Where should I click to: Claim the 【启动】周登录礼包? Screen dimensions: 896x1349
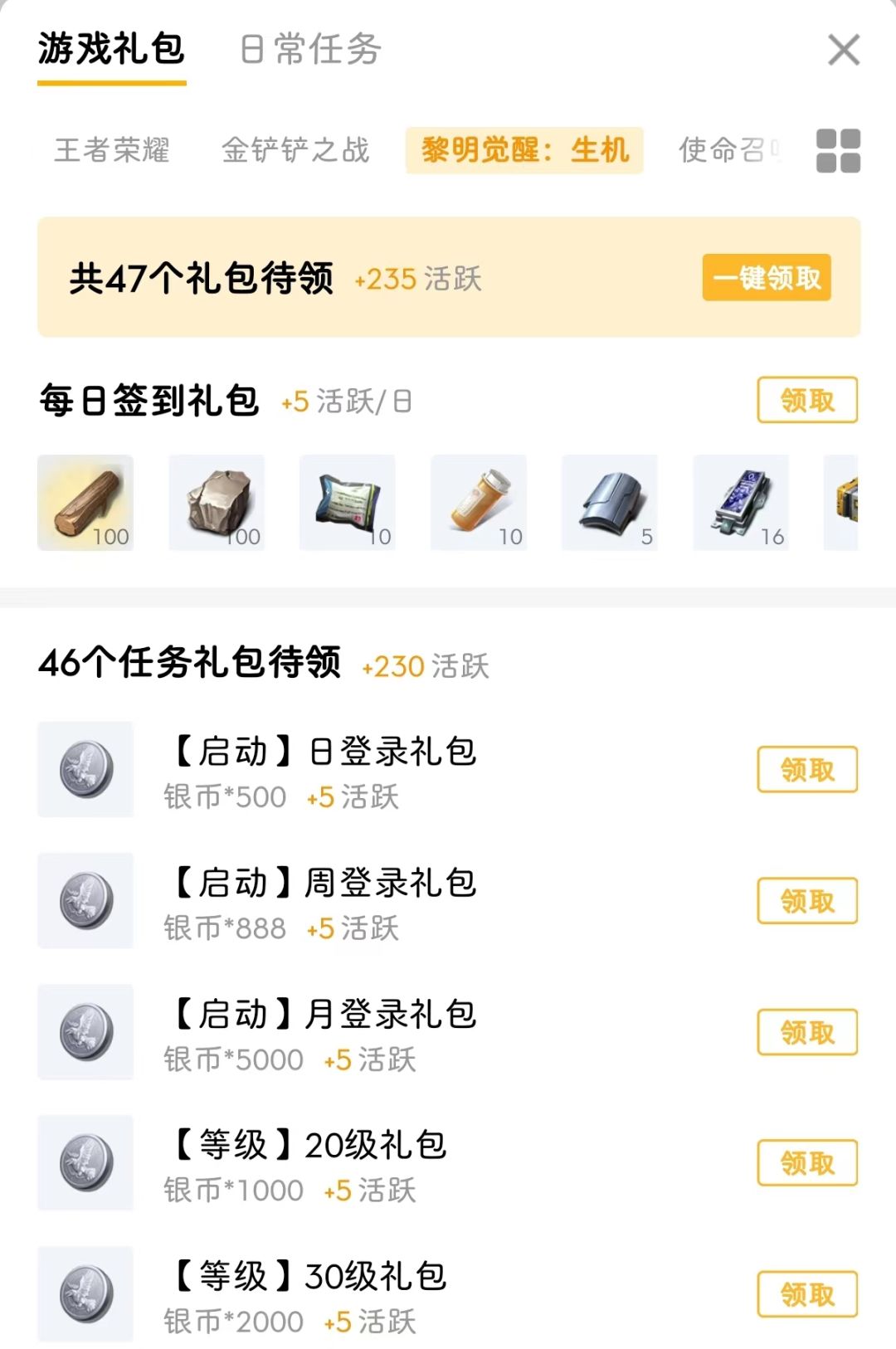[807, 901]
